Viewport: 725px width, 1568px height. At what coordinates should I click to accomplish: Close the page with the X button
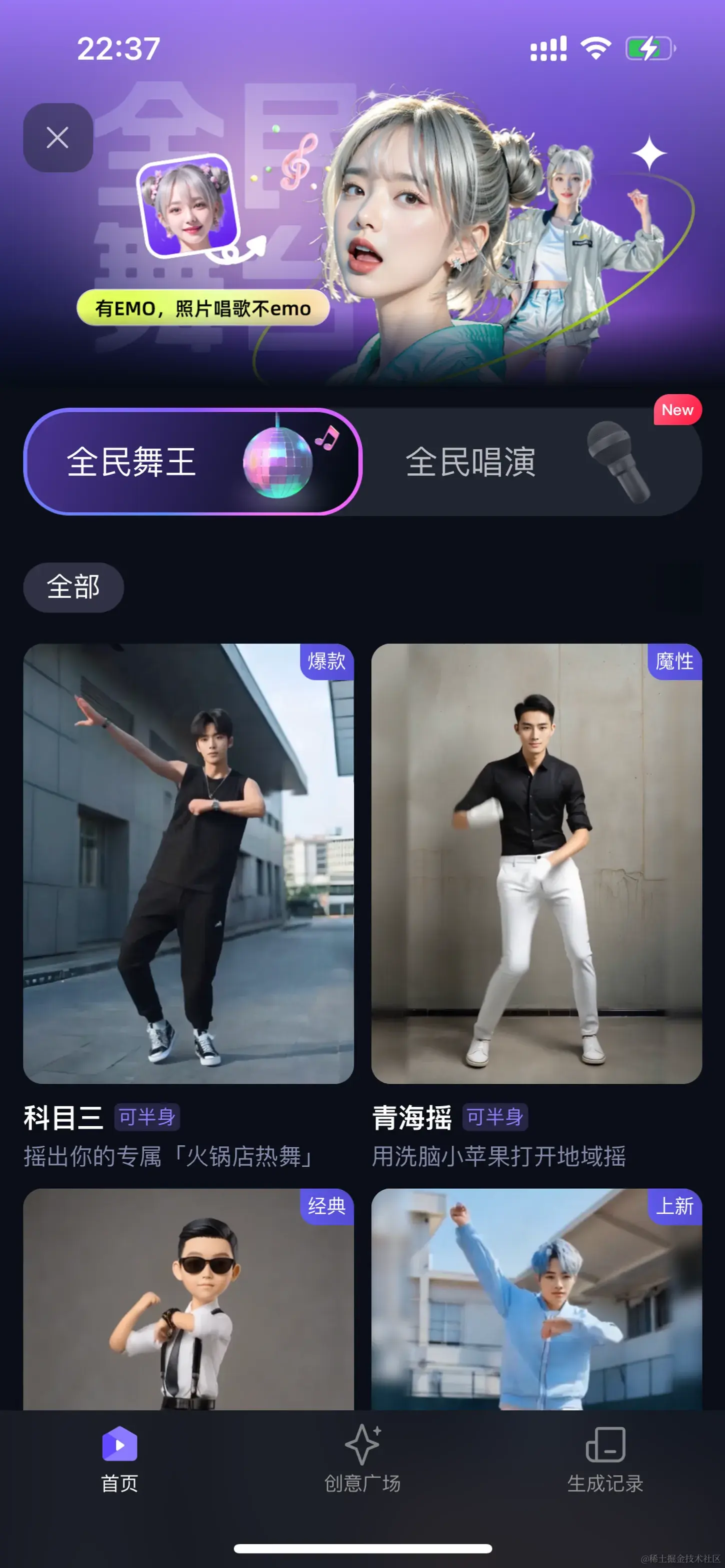[x=58, y=137]
